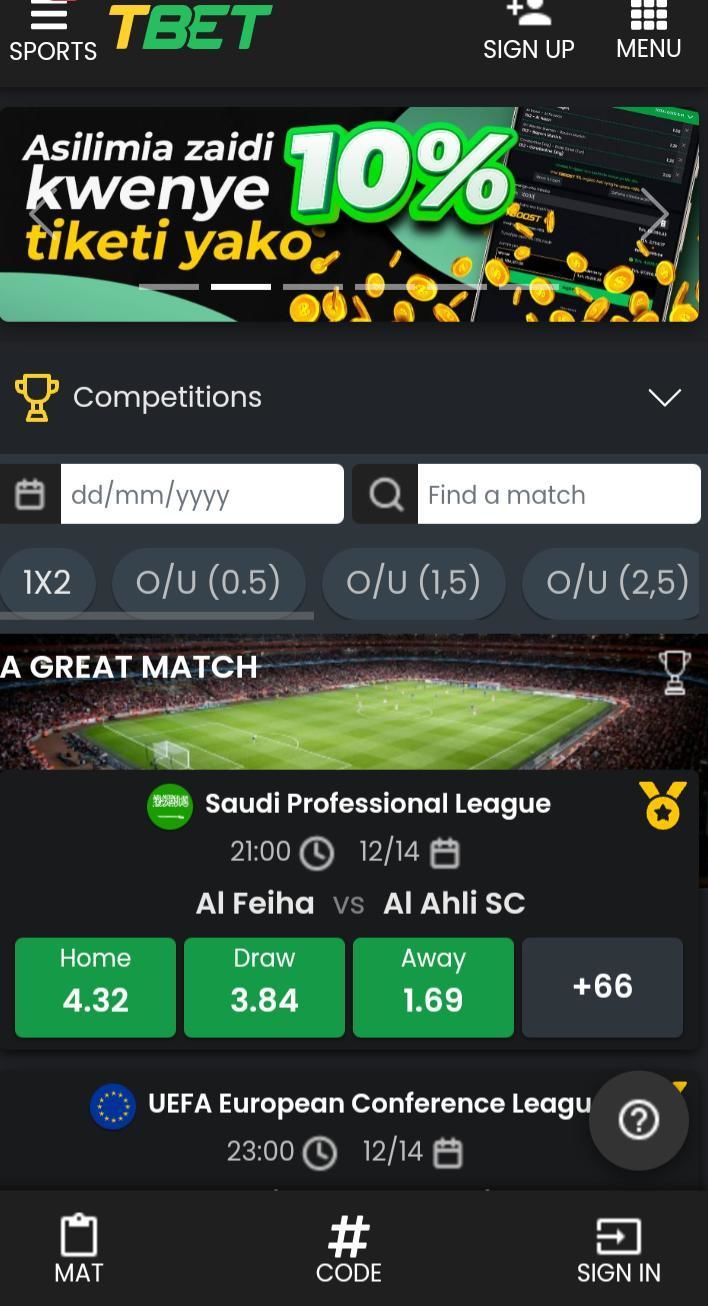Open the dd/mm/yyyy date field

201,494
